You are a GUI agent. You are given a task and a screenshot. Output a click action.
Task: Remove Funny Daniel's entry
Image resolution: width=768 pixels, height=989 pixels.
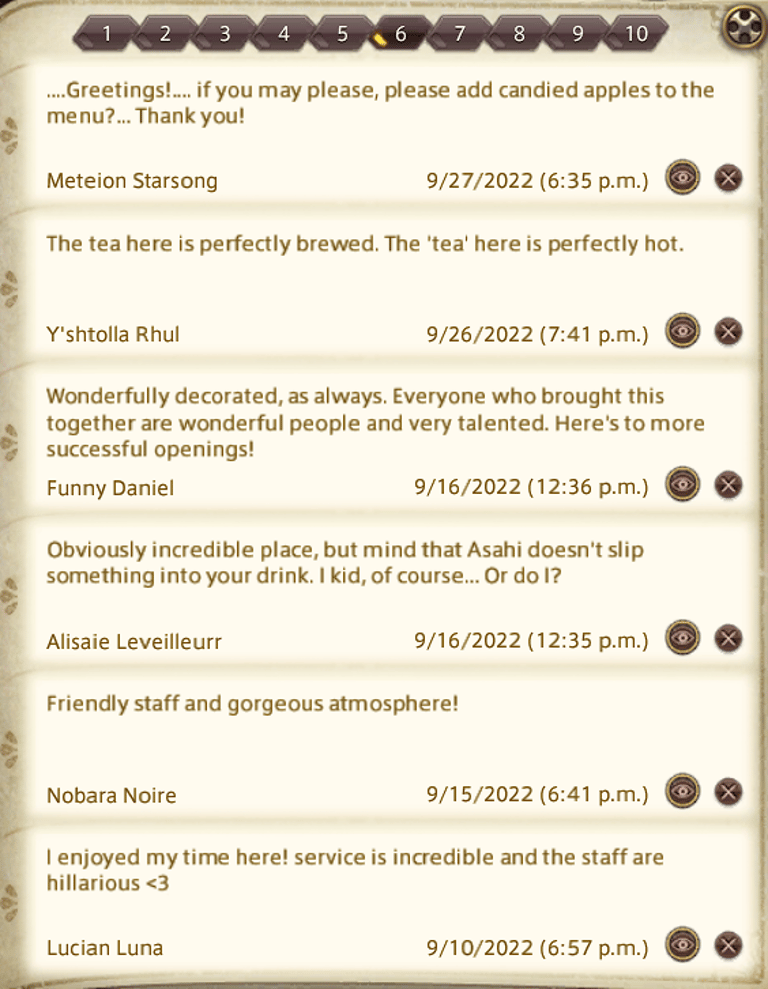729,485
